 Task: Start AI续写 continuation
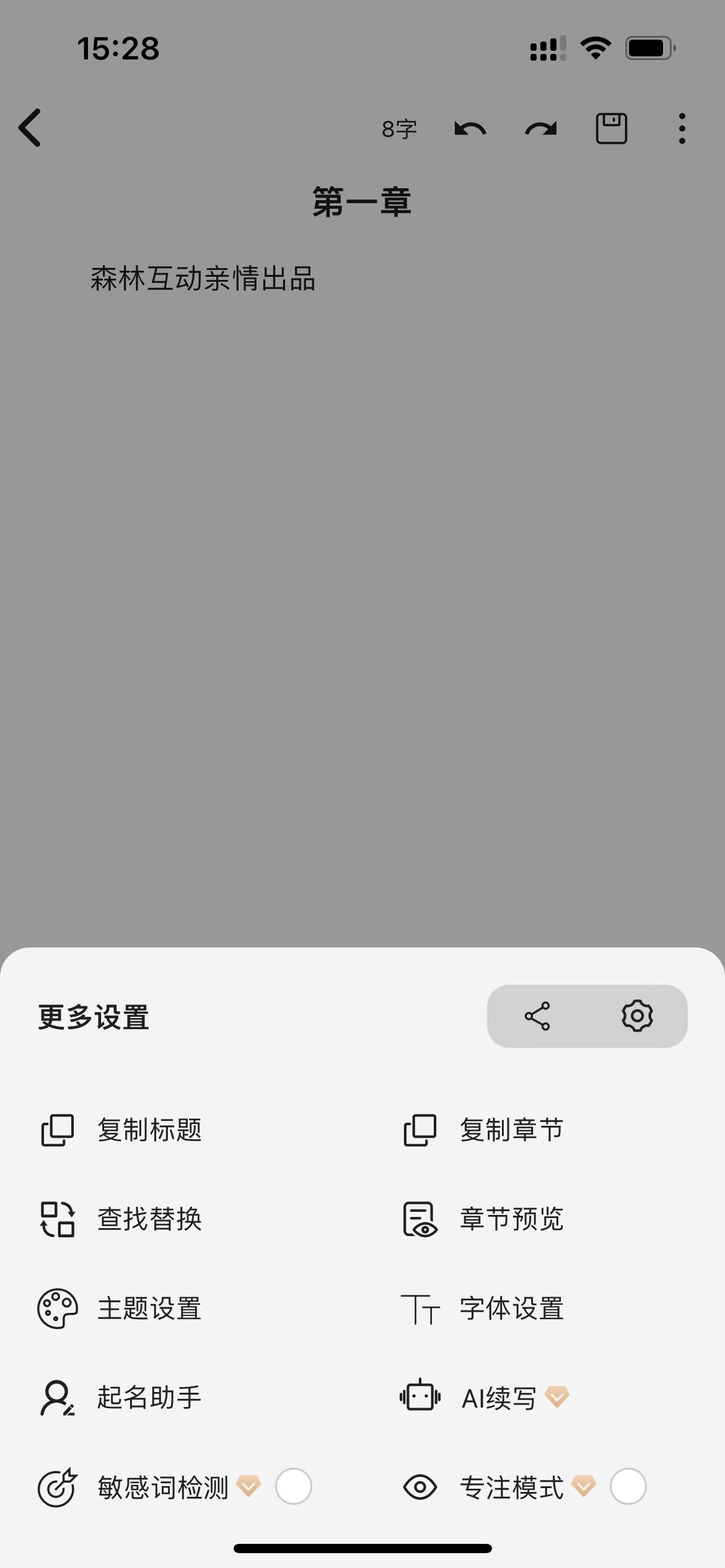[x=485, y=1398]
